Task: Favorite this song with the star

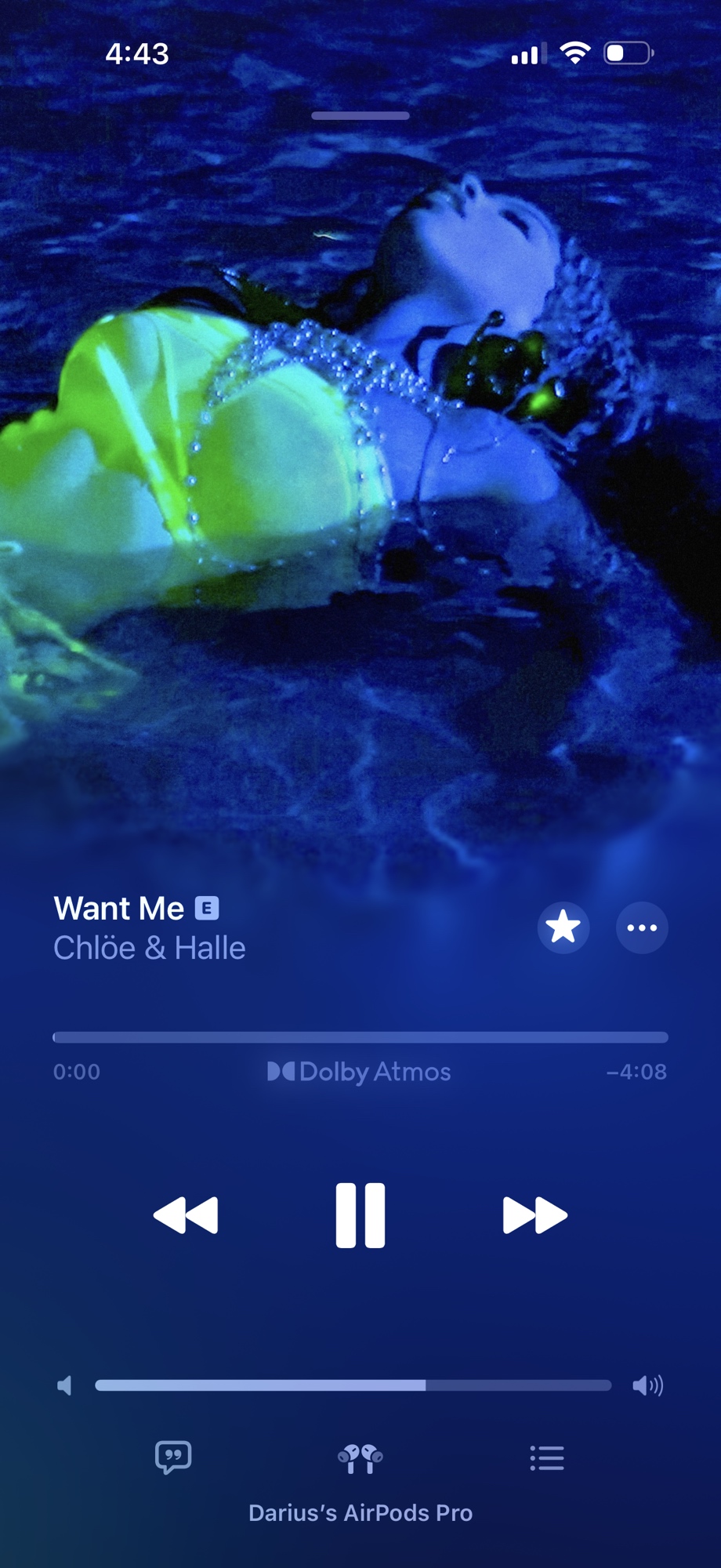Action: tap(563, 927)
